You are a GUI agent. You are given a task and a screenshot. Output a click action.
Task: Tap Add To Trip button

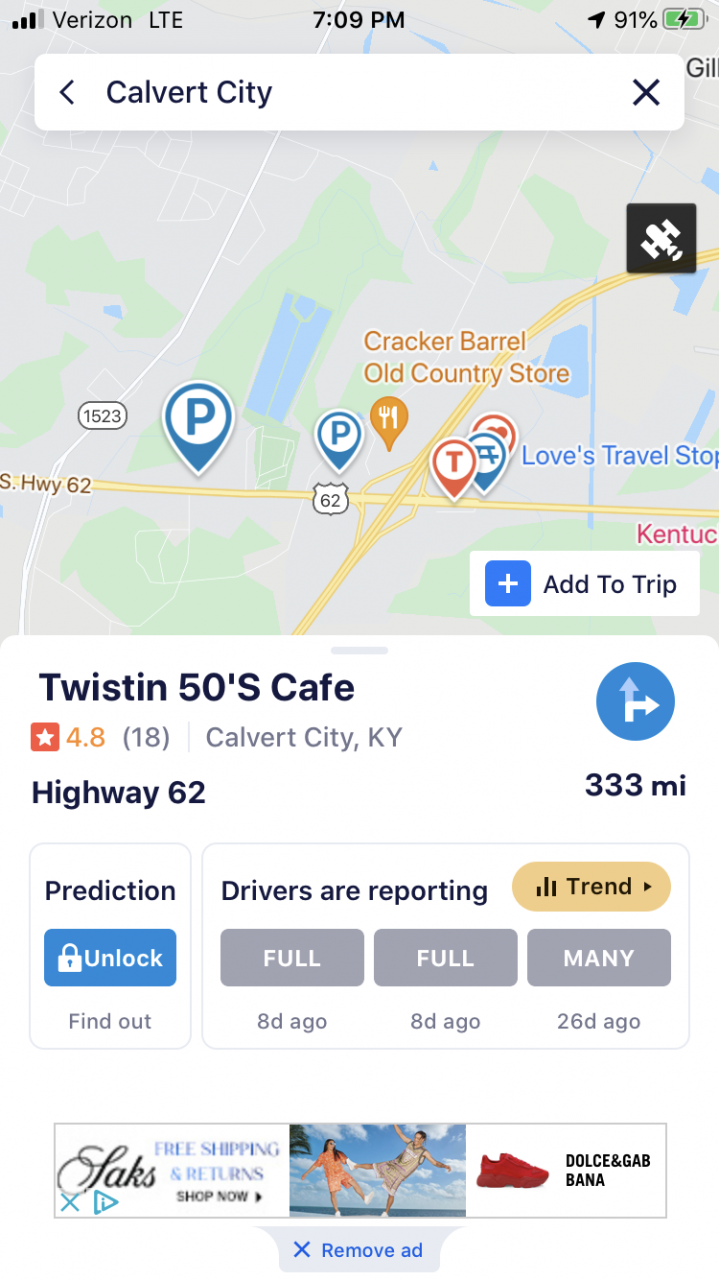(x=584, y=584)
